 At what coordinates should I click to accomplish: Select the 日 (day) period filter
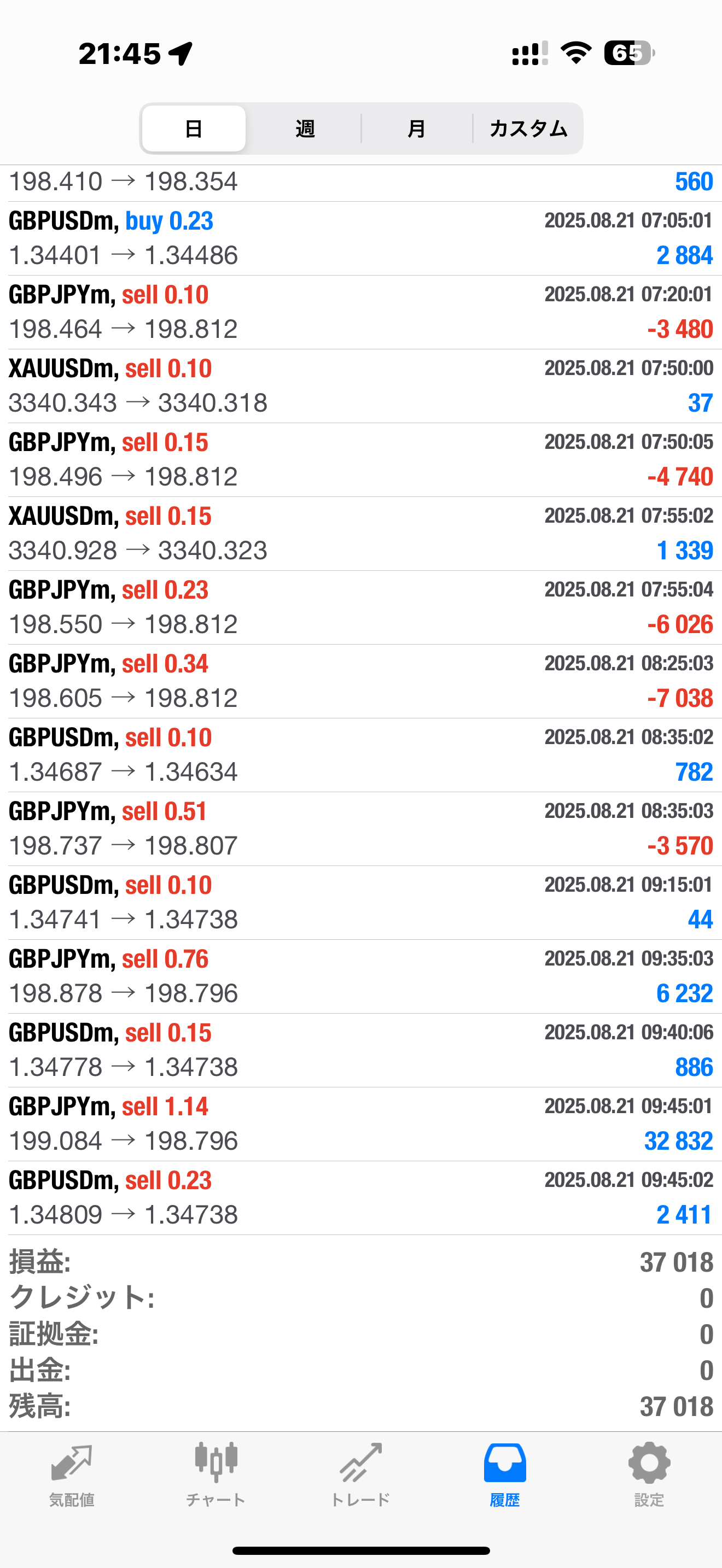coord(194,128)
